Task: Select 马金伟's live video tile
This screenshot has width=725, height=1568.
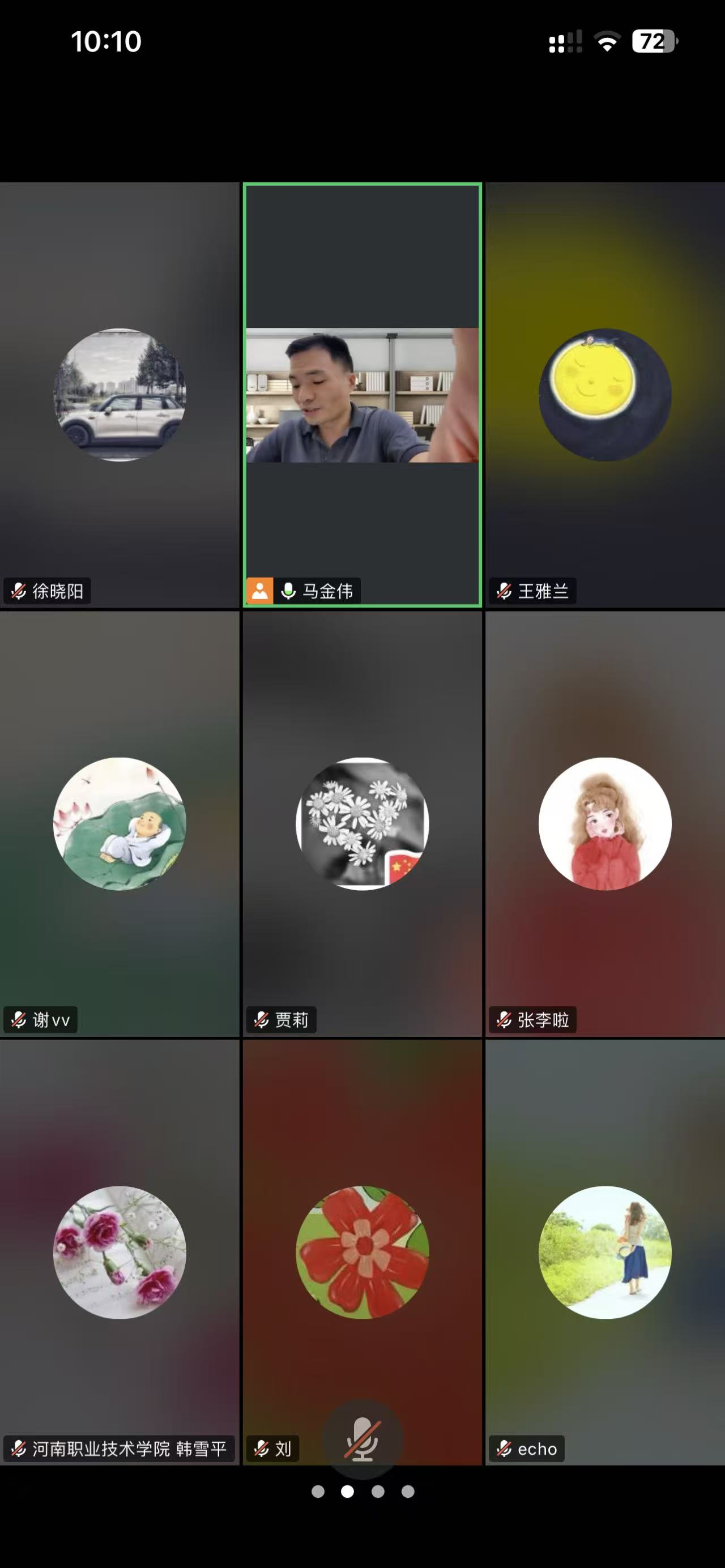Action: click(x=362, y=395)
